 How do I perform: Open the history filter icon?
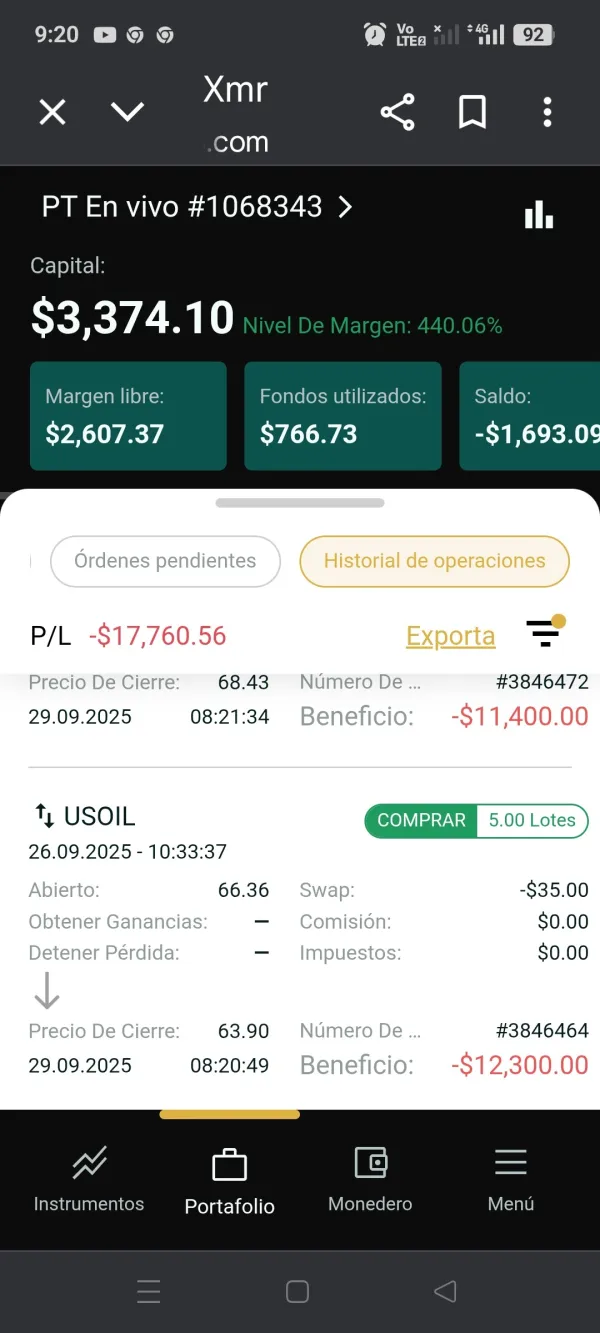click(545, 633)
